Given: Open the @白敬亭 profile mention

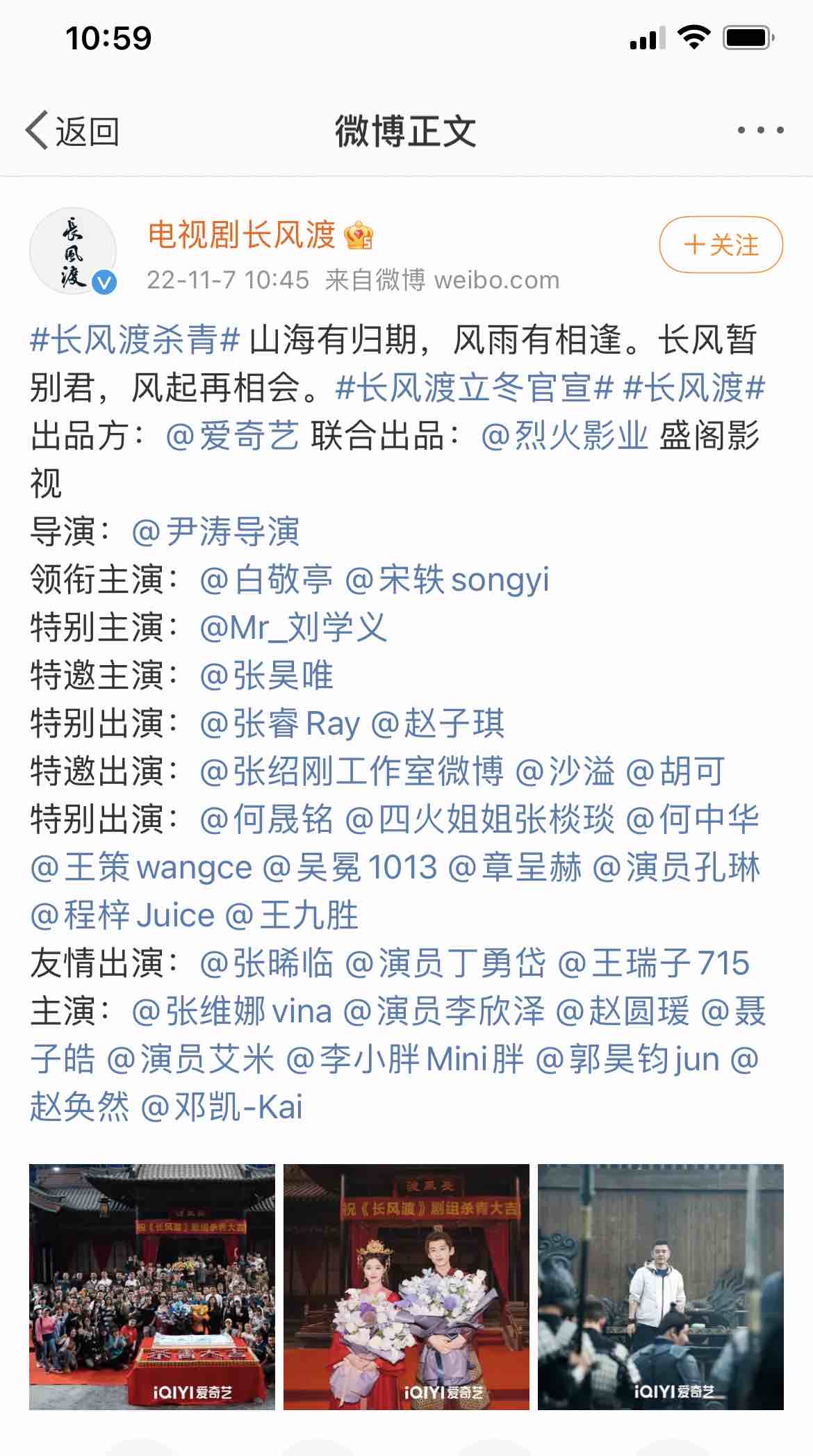Looking at the screenshot, I should coord(266,580).
